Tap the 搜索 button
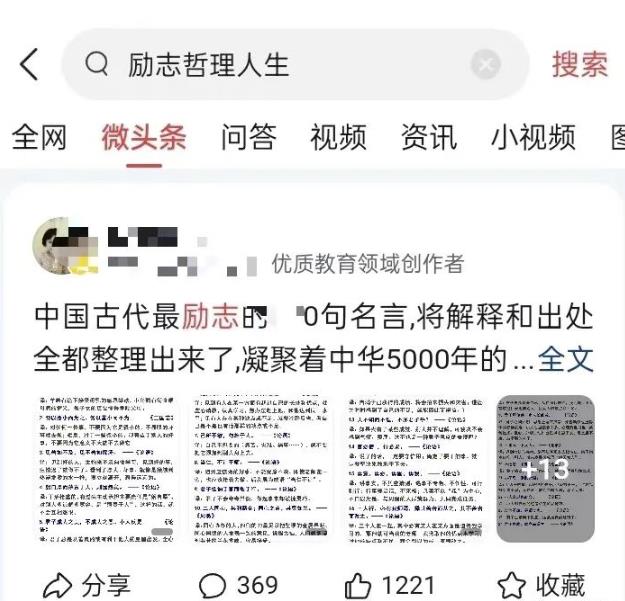625x601 pixels. coord(580,64)
